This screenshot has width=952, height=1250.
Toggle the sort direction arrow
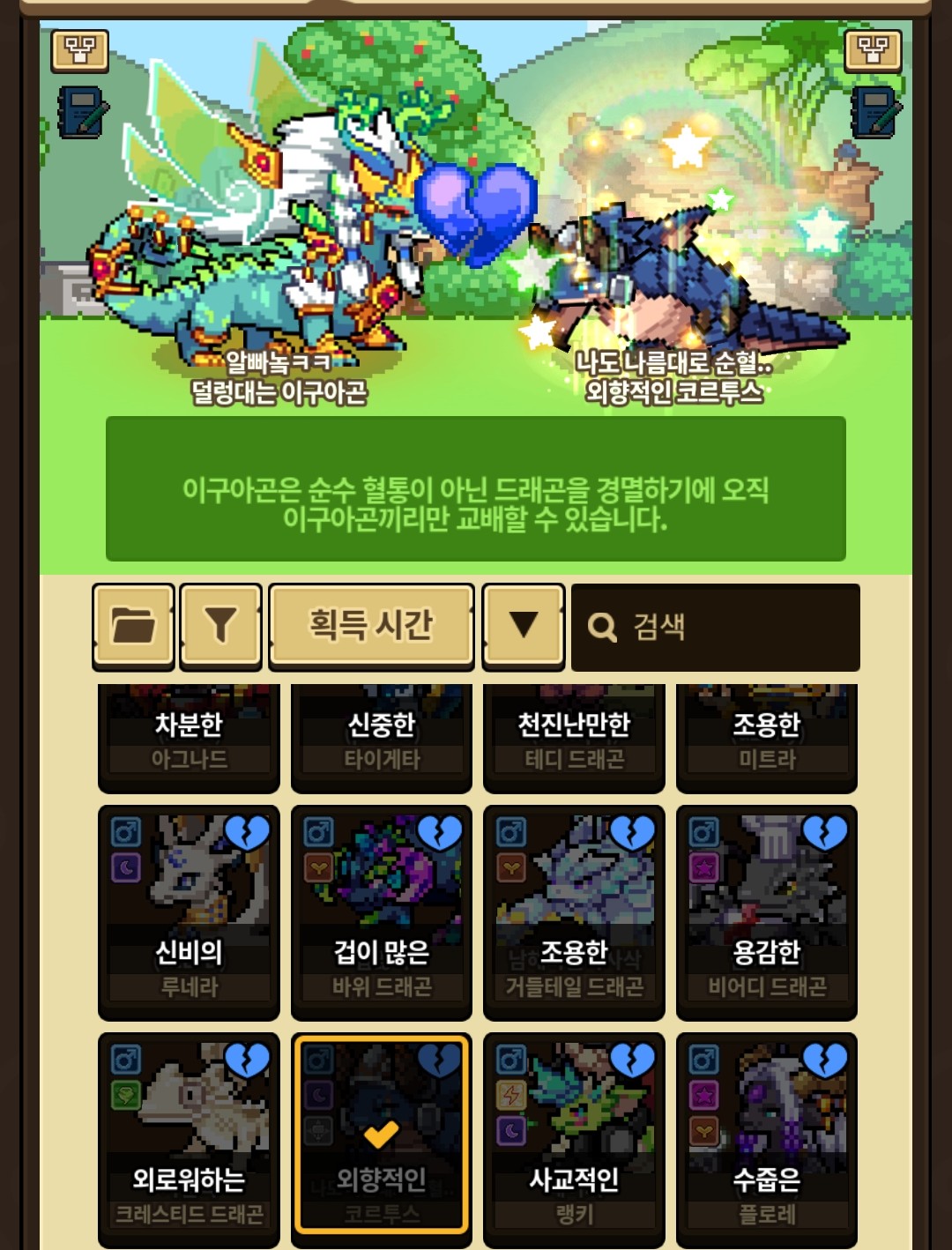pyautogui.click(x=524, y=627)
